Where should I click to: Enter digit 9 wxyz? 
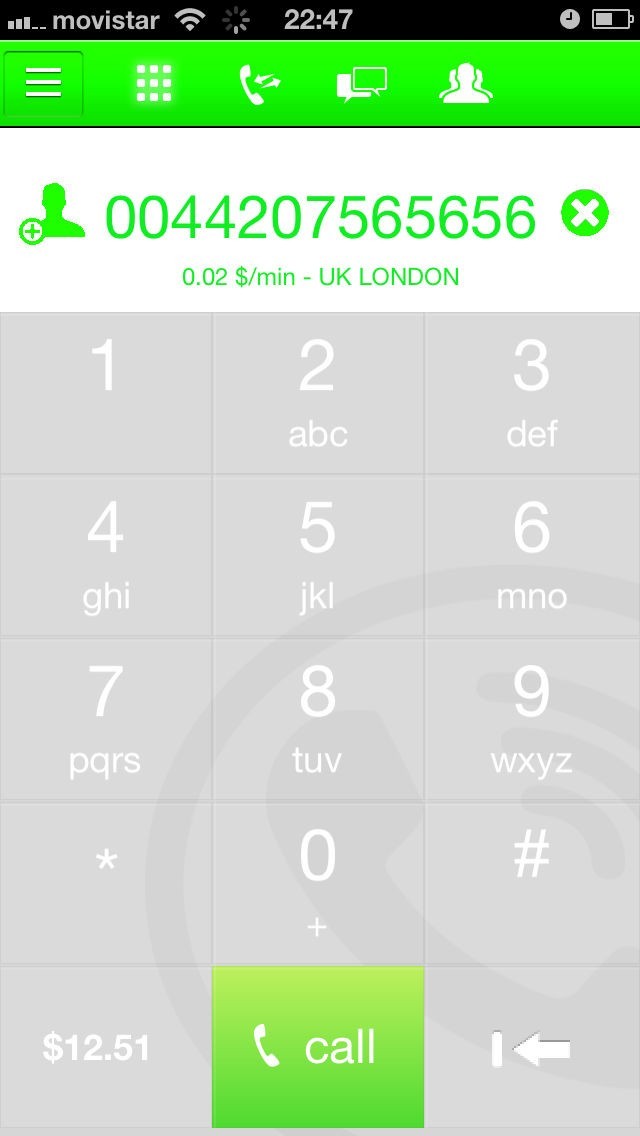click(x=532, y=720)
